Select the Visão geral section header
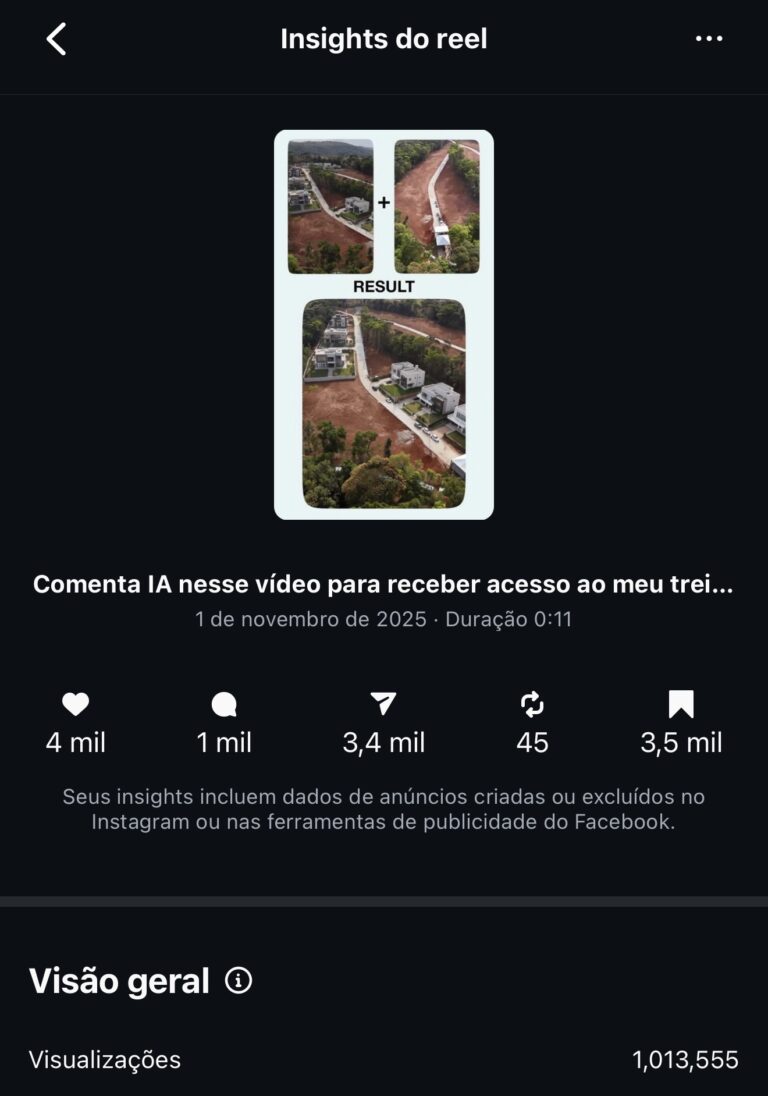The height and width of the screenshot is (1096, 768). 117,982
